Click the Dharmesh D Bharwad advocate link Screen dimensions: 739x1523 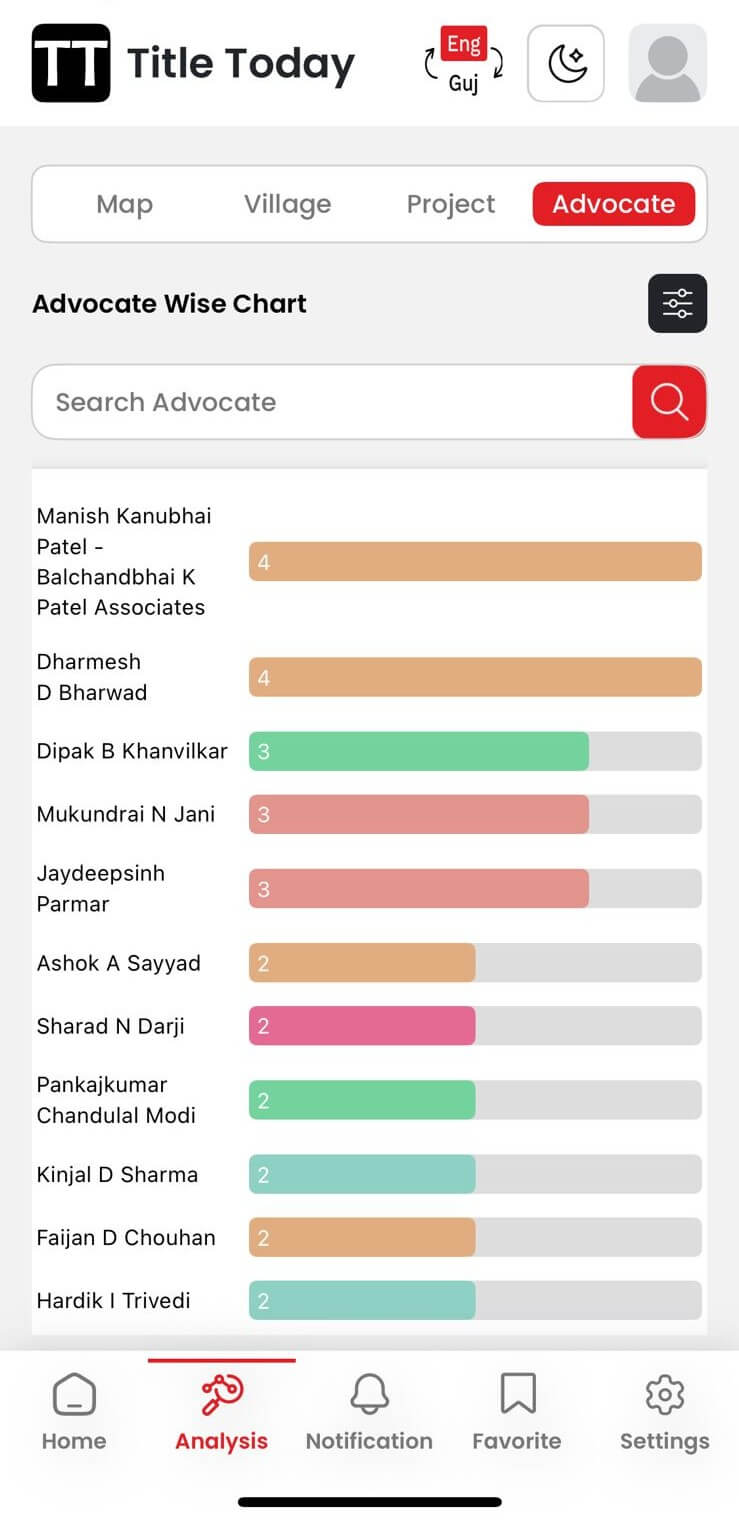(x=91, y=677)
